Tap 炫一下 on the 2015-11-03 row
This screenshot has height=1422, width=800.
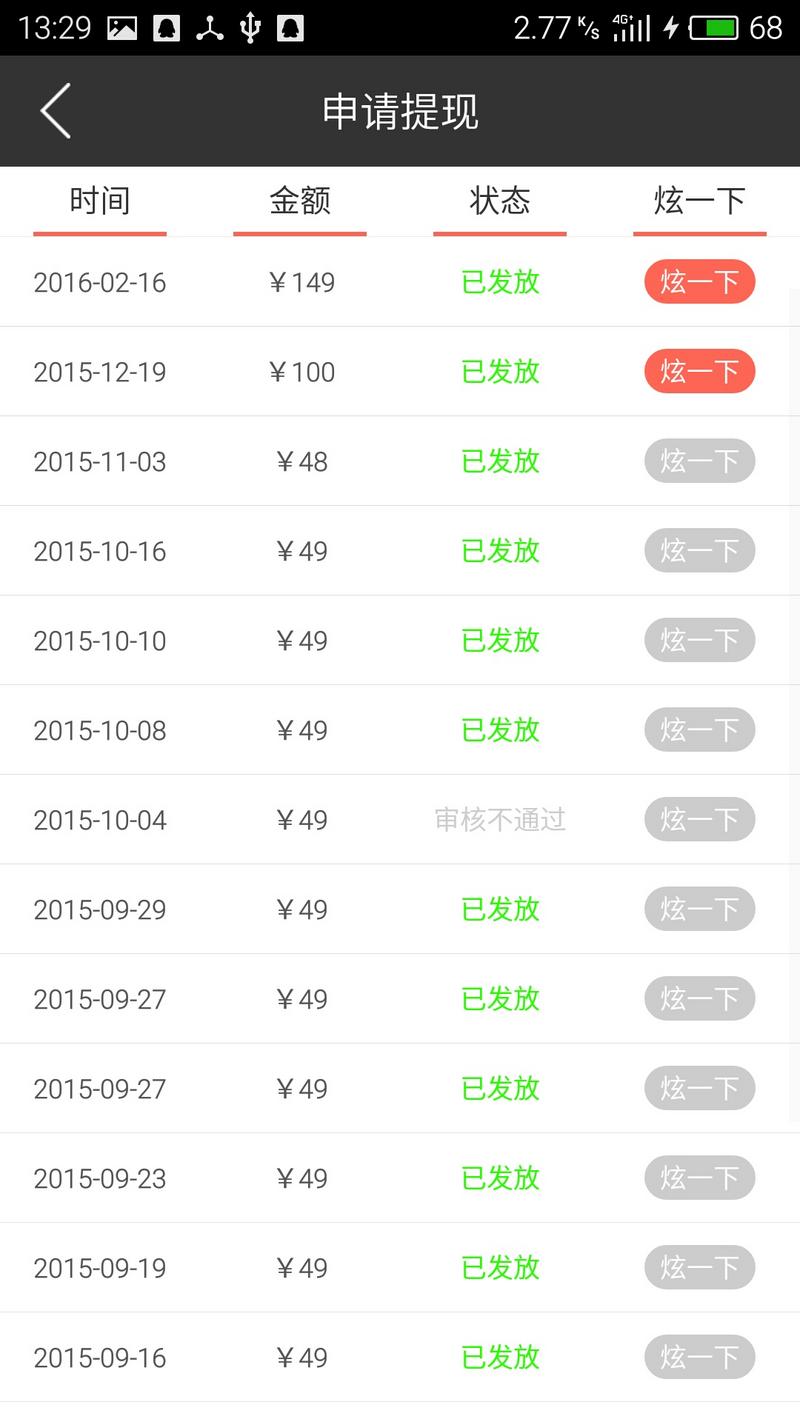click(x=699, y=461)
